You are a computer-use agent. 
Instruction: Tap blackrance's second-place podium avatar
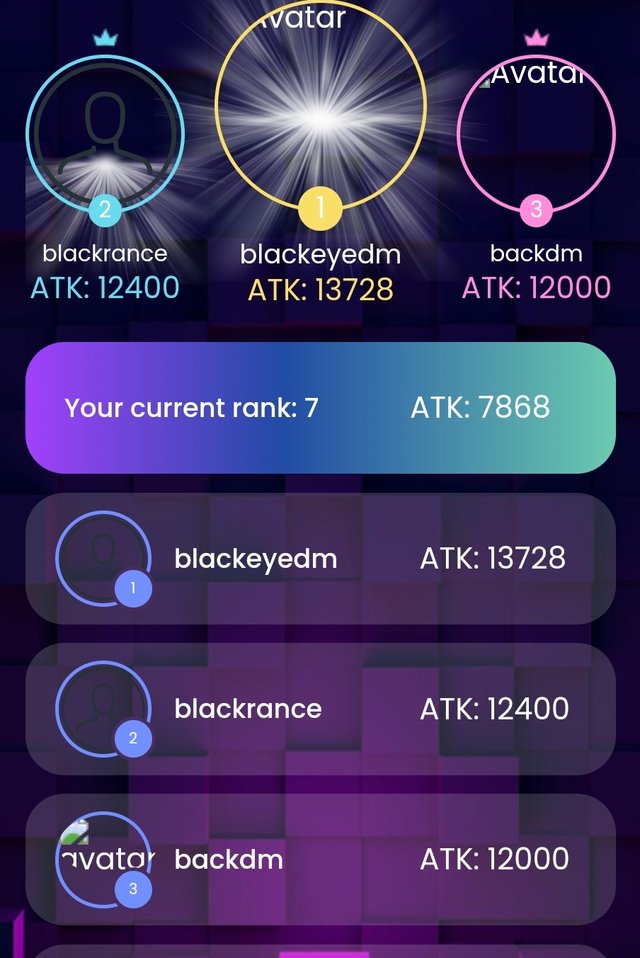[x=105, y=135]
